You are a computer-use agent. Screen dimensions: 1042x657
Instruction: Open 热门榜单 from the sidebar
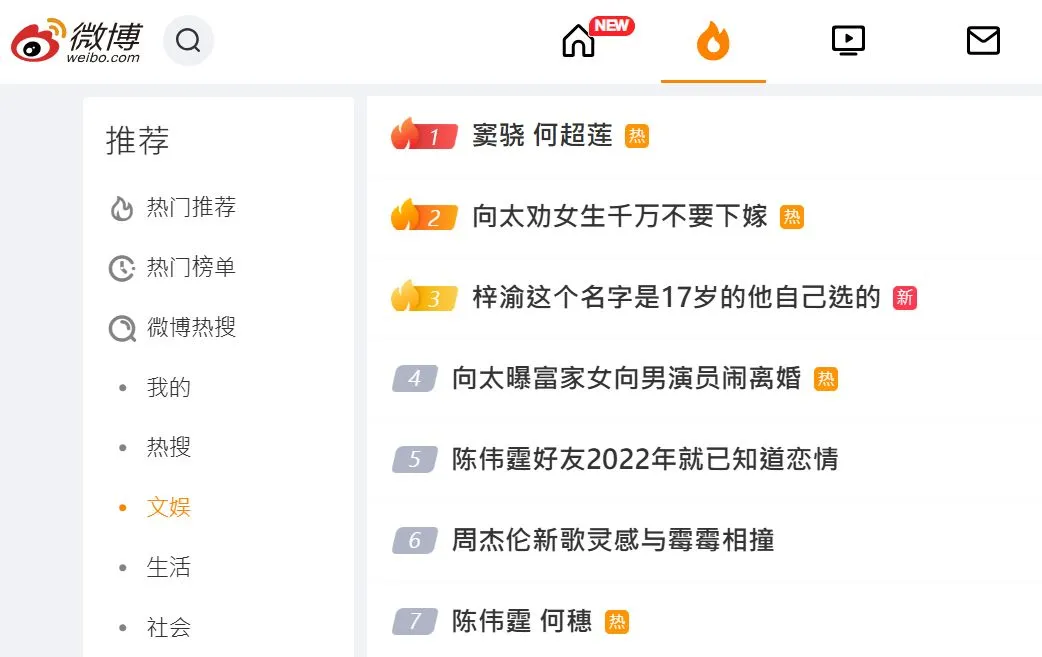190,268
